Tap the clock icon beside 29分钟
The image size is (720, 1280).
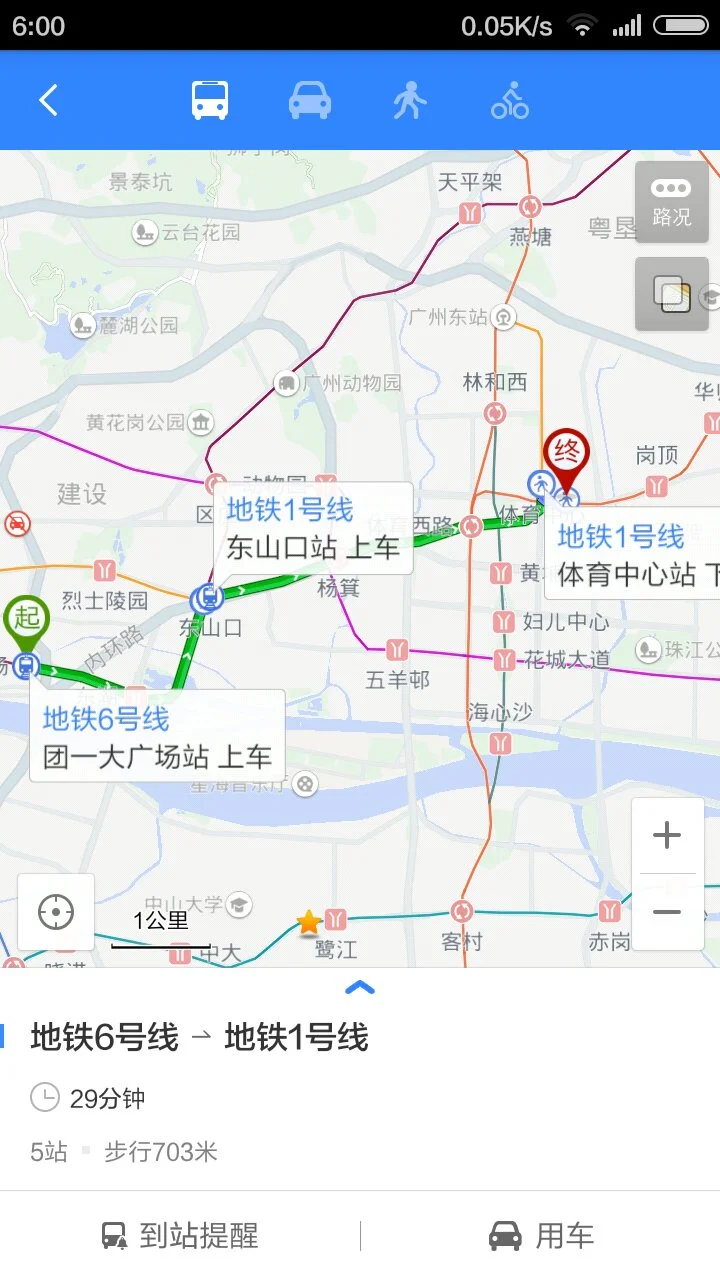(46, 1098)
